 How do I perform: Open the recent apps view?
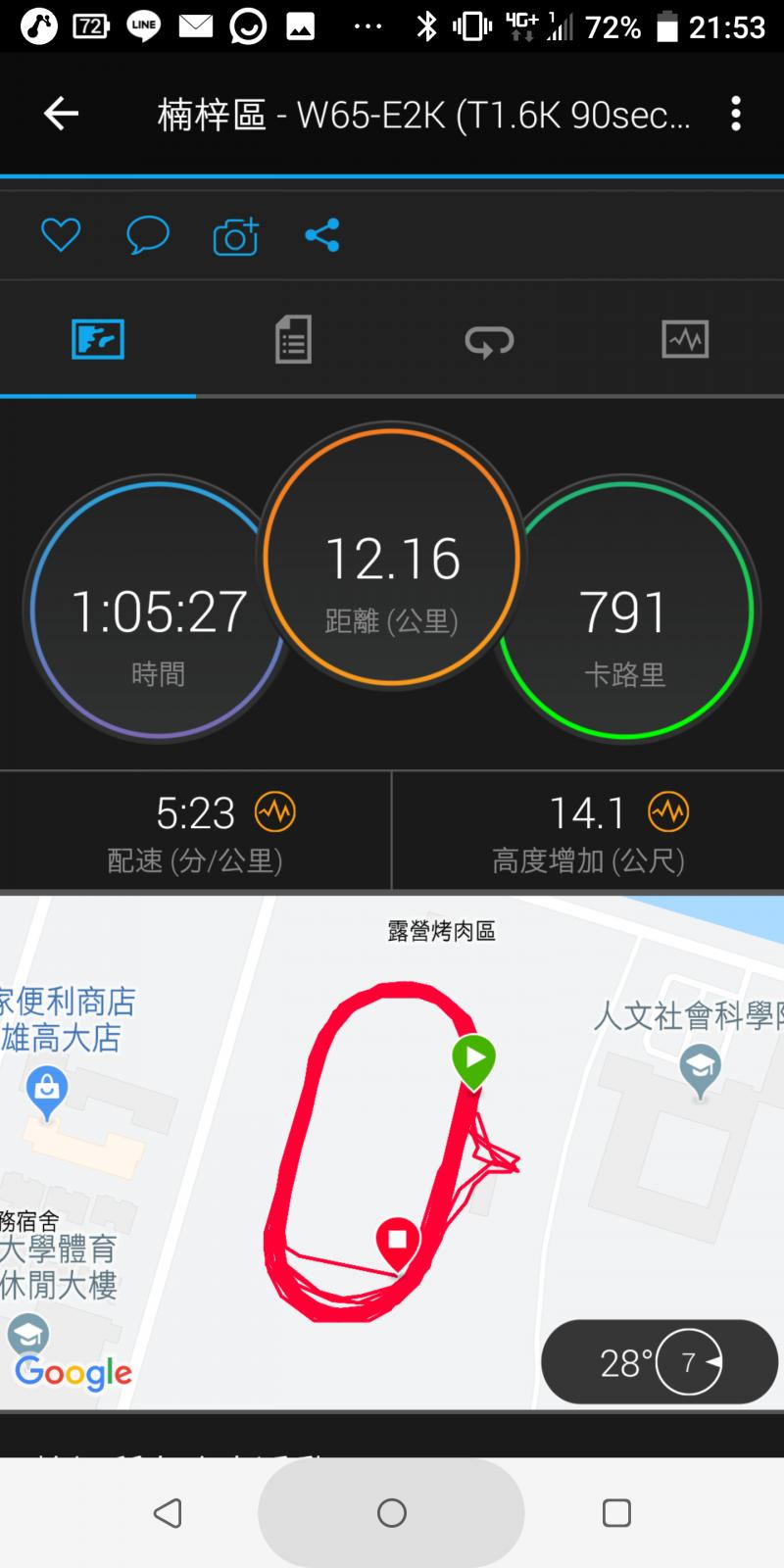(x=616, y=1513)
